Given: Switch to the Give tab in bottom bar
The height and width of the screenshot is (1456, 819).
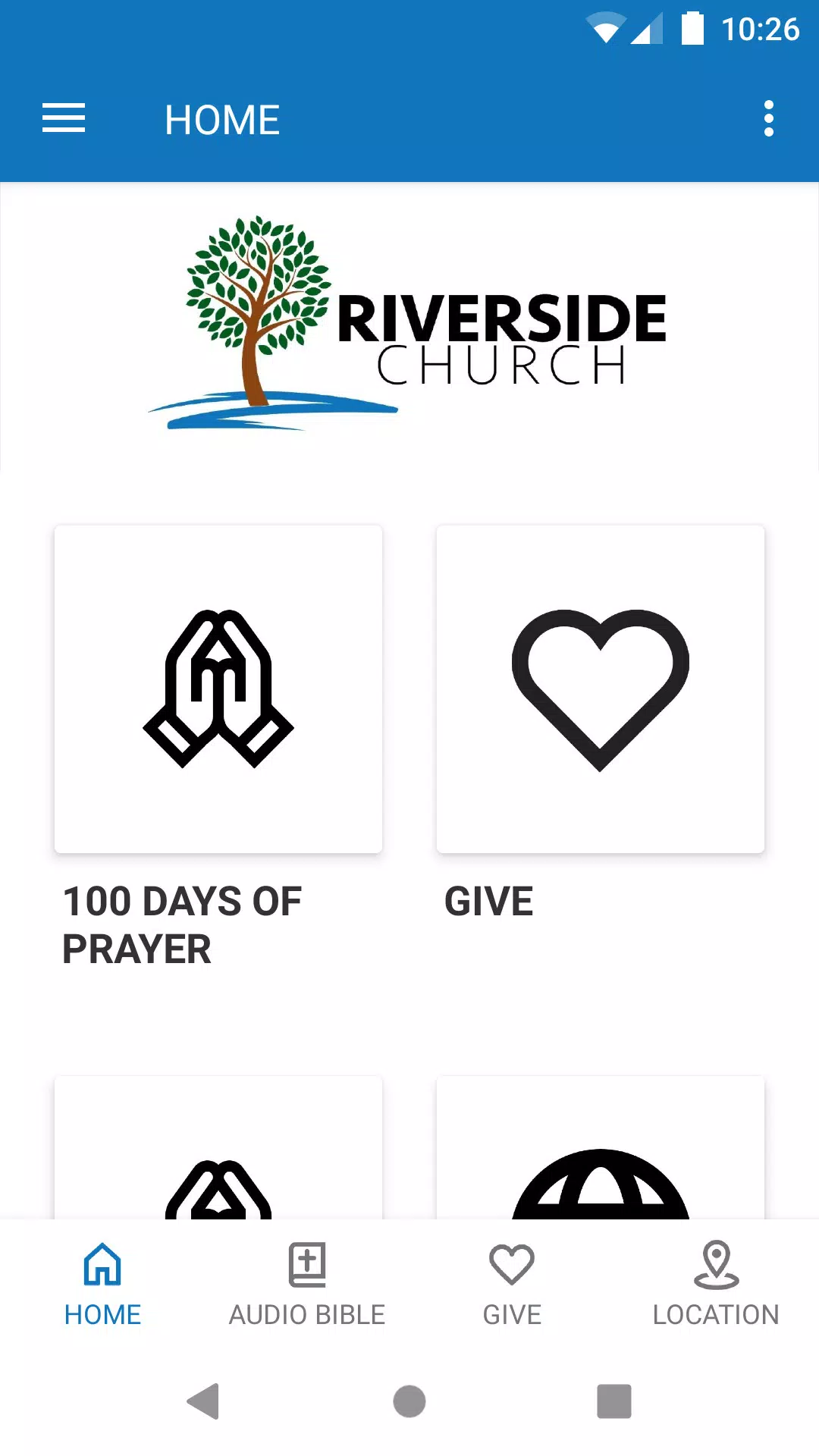Looking at the screenshot, I should 512,1283.
